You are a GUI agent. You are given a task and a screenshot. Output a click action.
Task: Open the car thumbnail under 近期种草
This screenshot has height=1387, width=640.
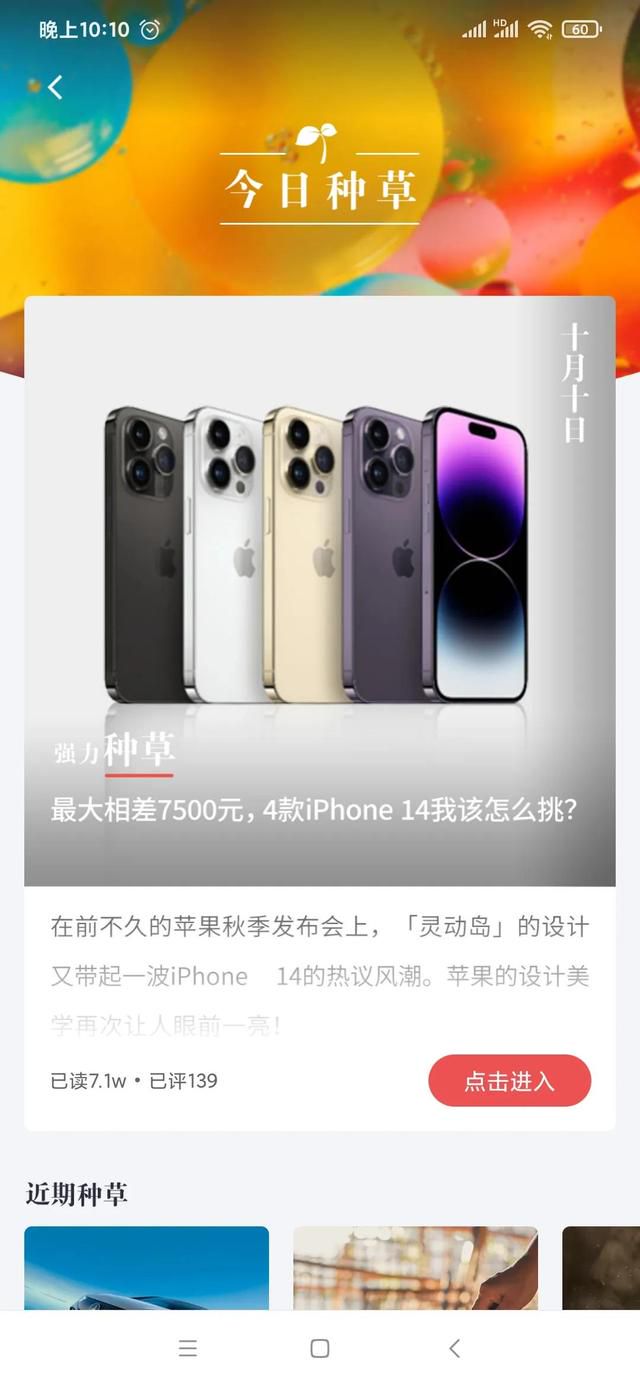click(147, 1268)
